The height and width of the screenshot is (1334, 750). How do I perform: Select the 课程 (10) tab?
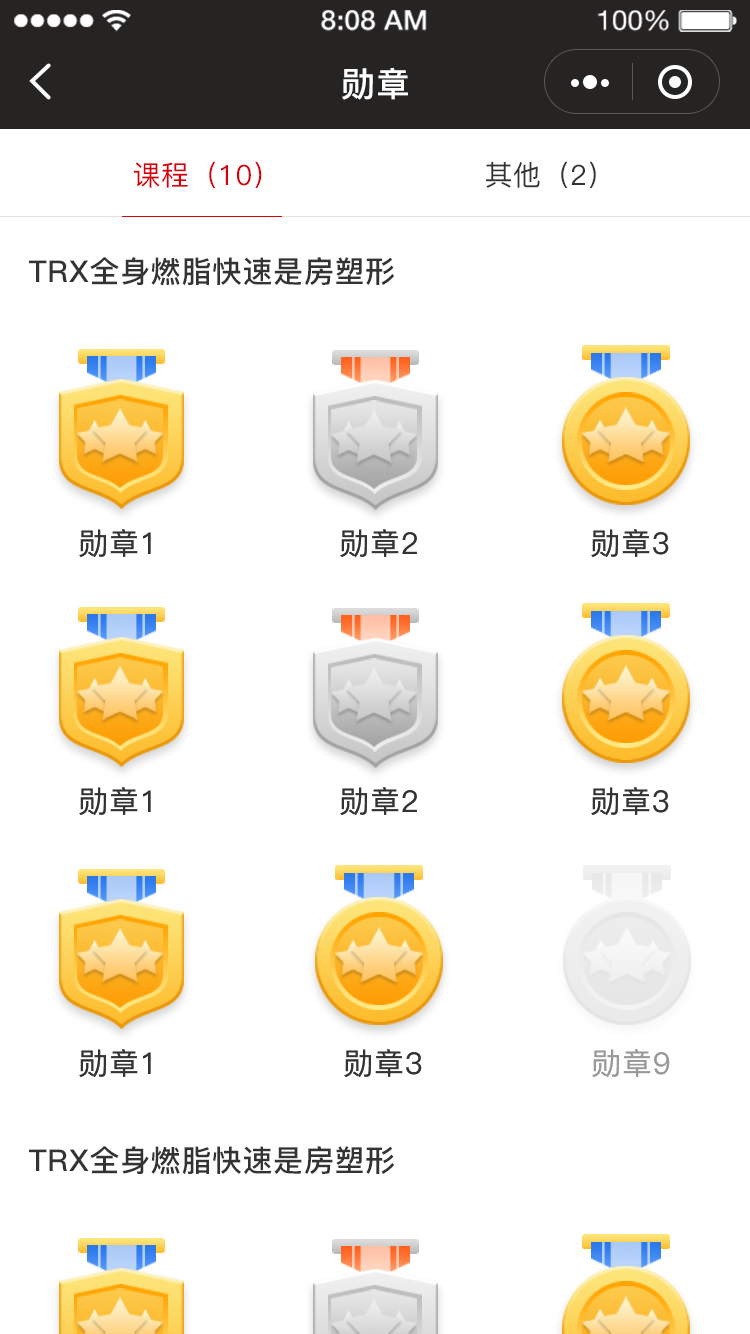tap(201, 175)
